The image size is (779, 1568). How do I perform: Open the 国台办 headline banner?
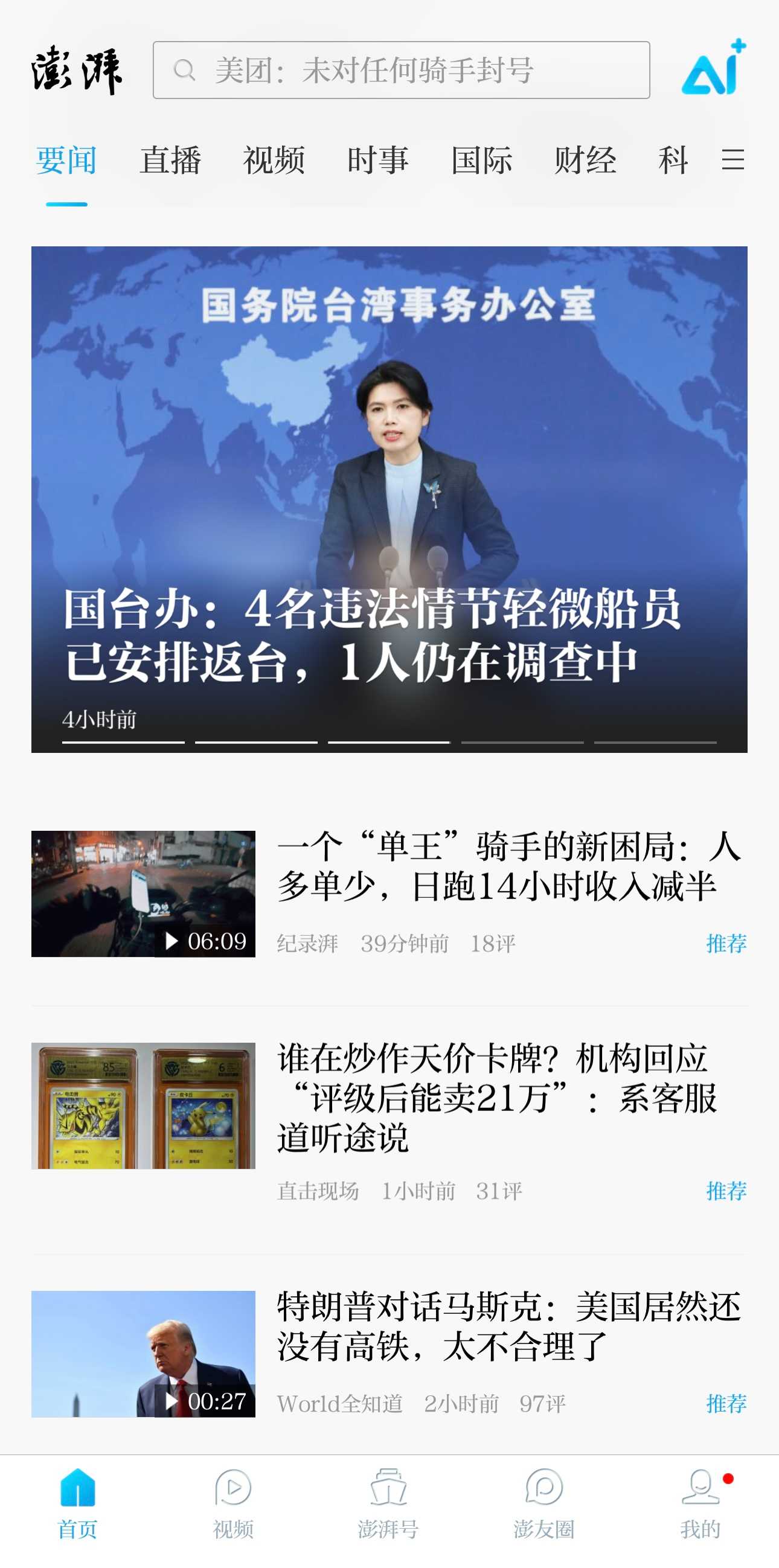389,499
